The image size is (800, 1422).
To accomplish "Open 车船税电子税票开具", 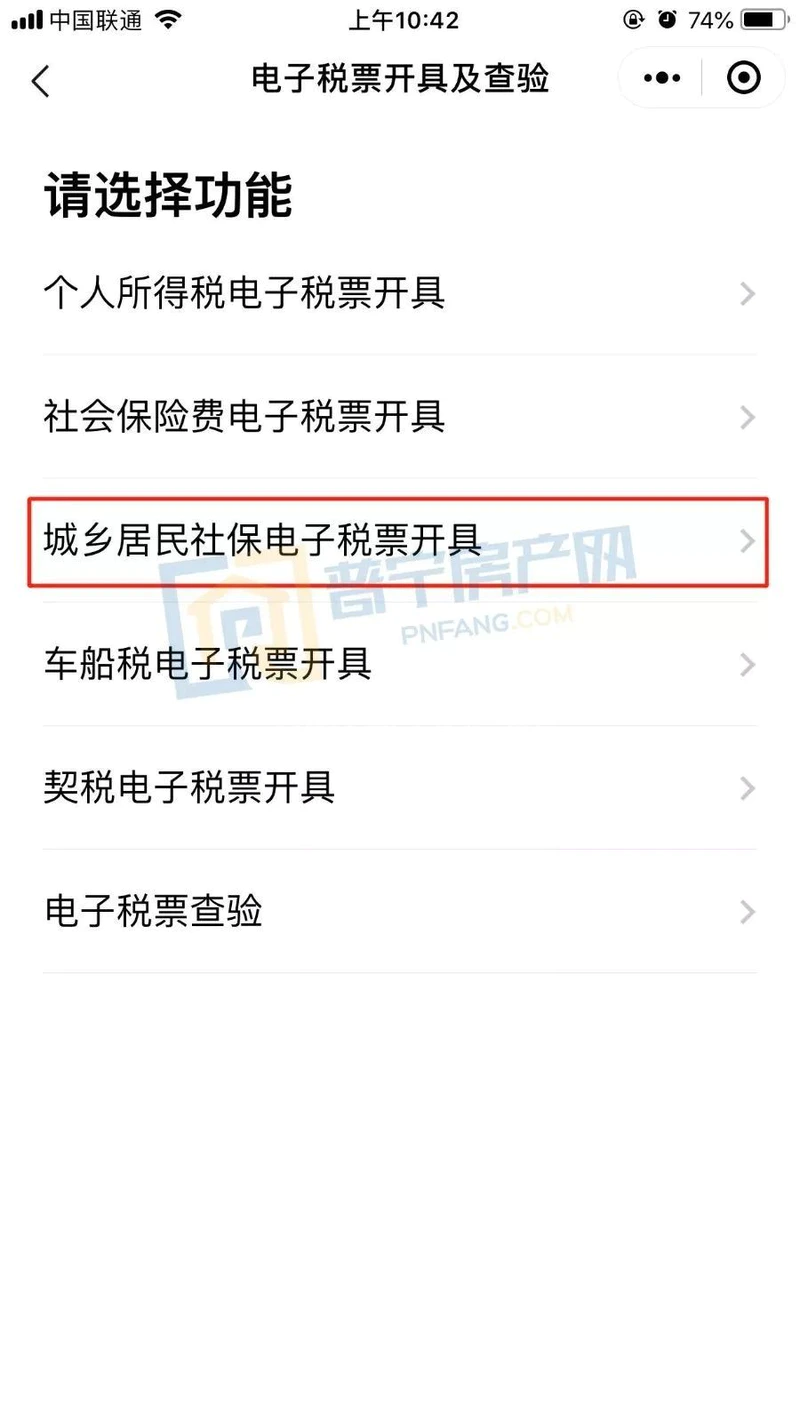I will coord(398,664).
